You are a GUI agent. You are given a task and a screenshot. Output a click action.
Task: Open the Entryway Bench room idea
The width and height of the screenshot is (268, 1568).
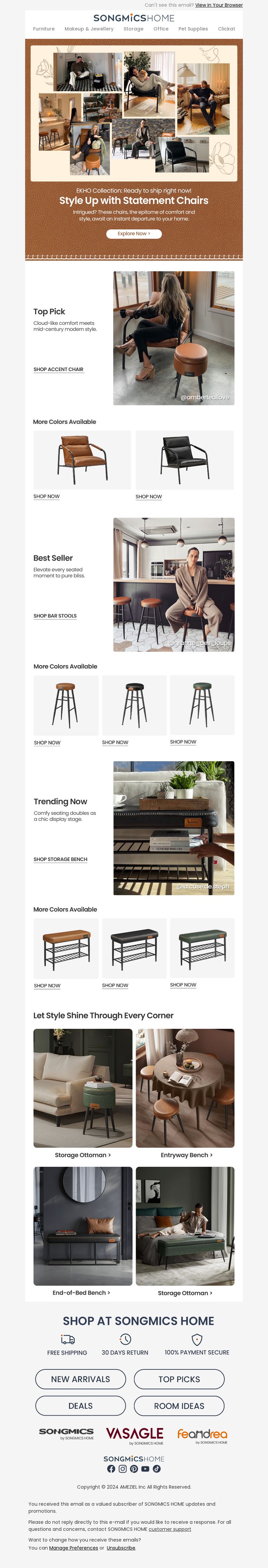pyautogui.click(x=186, y=1155)
